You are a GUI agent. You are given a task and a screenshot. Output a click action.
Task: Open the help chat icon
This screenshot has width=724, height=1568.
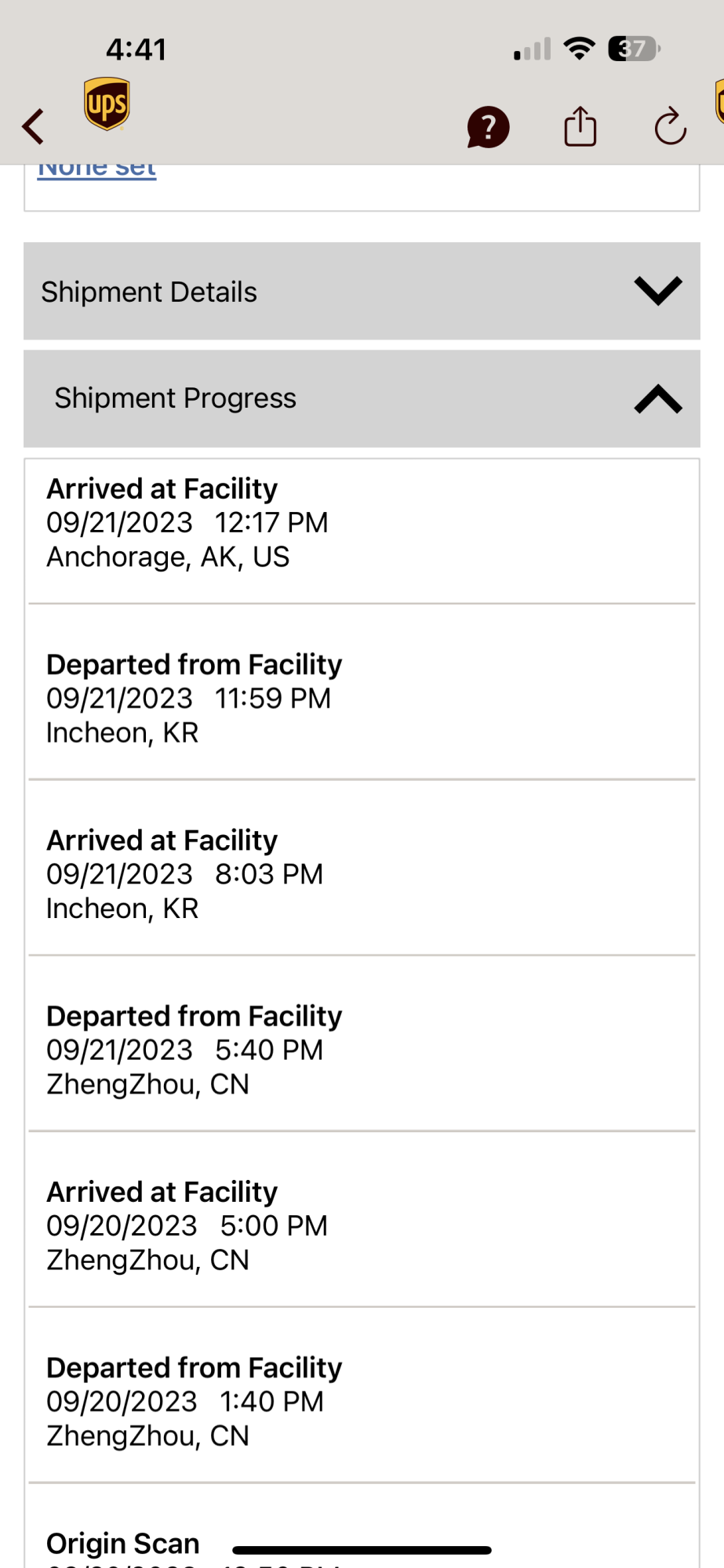488,127
